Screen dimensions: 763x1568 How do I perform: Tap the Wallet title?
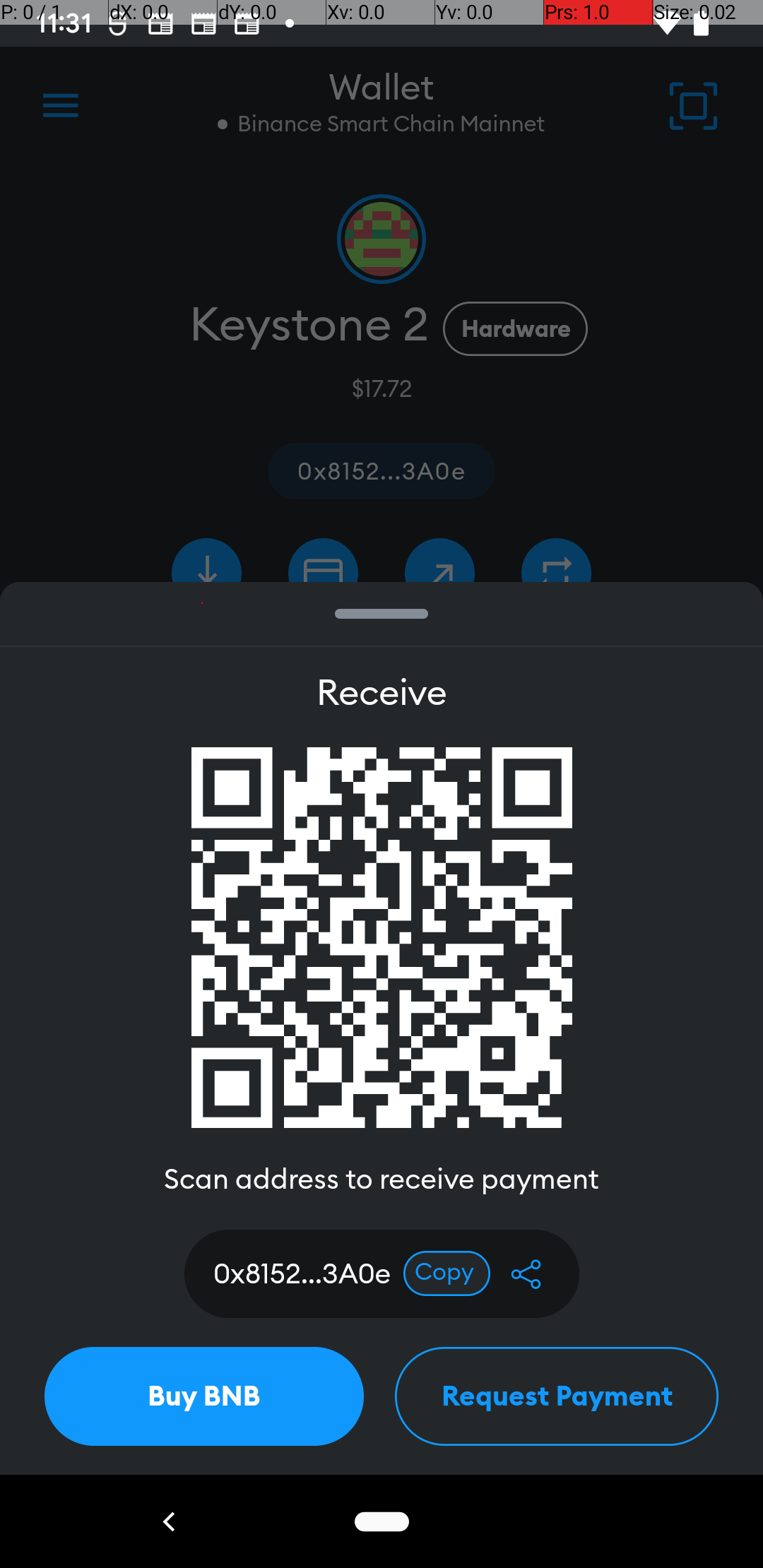pyautogui.click(x=381, y=87)
